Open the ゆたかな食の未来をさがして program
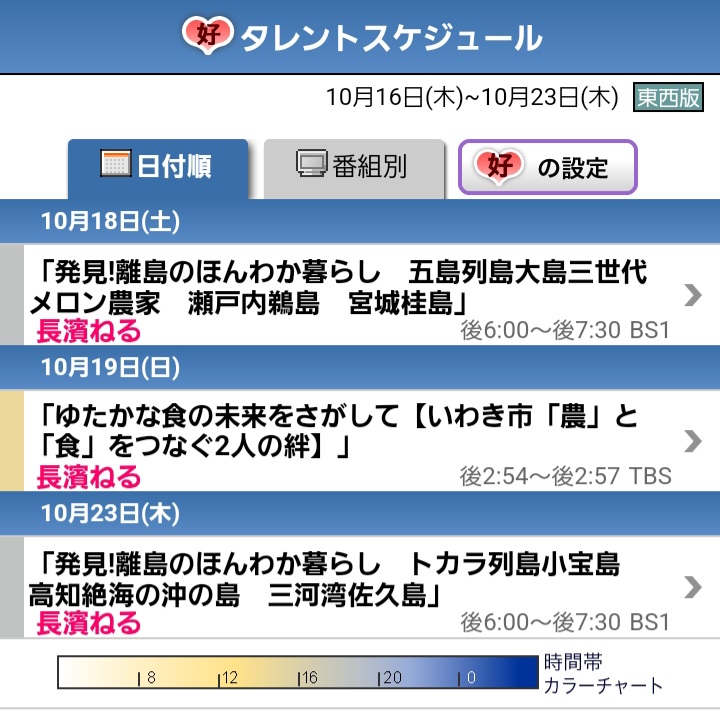The image size is (720, 711). click(x=360, y=440)
